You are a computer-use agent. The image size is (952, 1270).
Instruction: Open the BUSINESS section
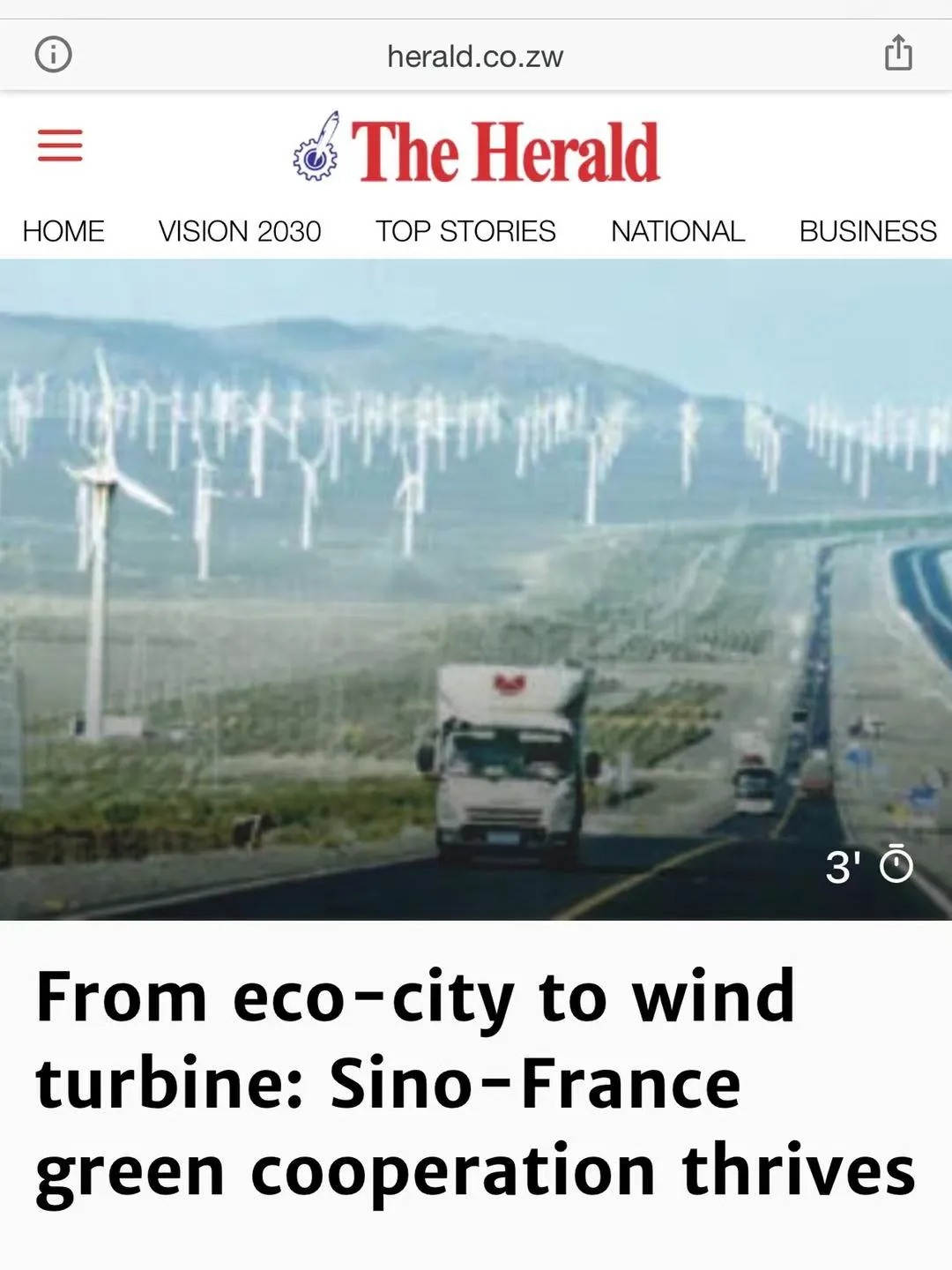click(867, 231)
